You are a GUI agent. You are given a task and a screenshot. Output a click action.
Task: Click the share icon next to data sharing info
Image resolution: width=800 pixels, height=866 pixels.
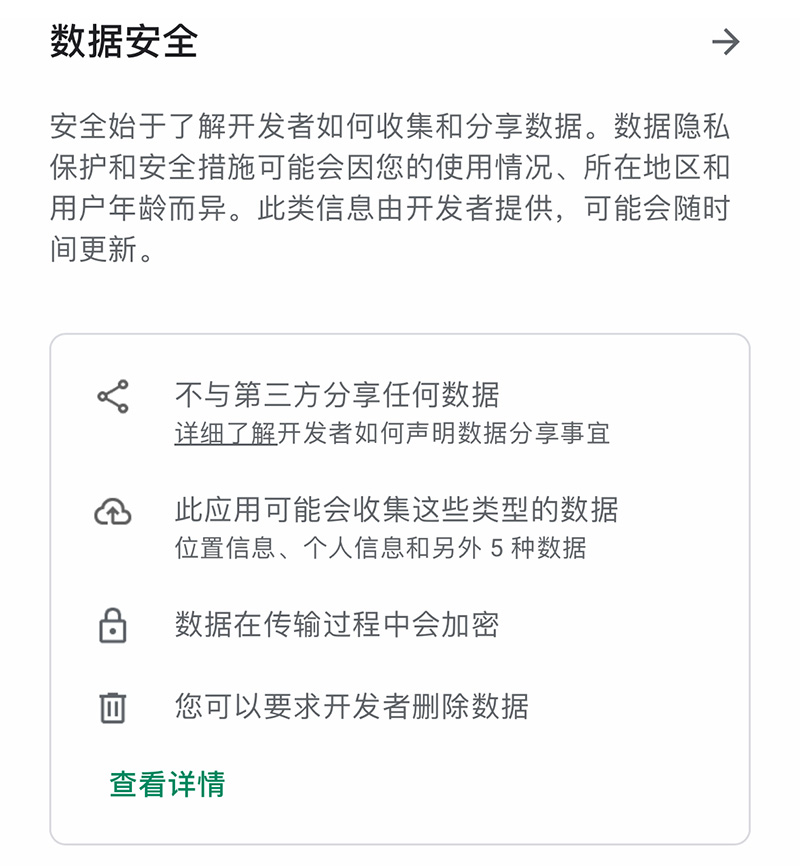[x=113, y=398]
